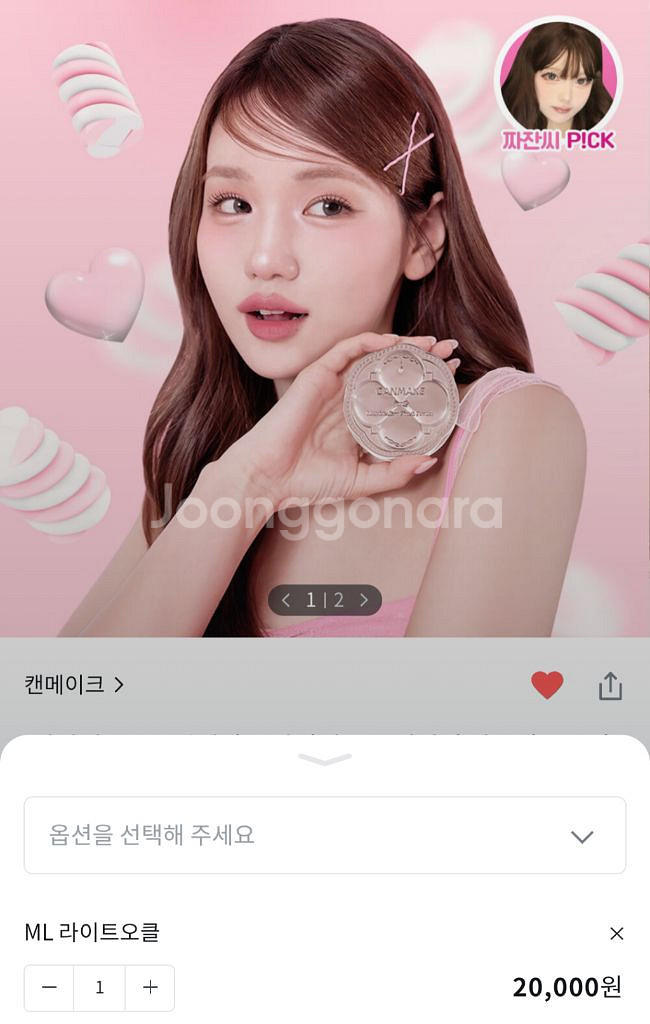The width and height of the screenshot is (650, 1024).
Task: Expand the 옵션을 선택해 주세요 dropdown
Action: [x=325, y=835]
